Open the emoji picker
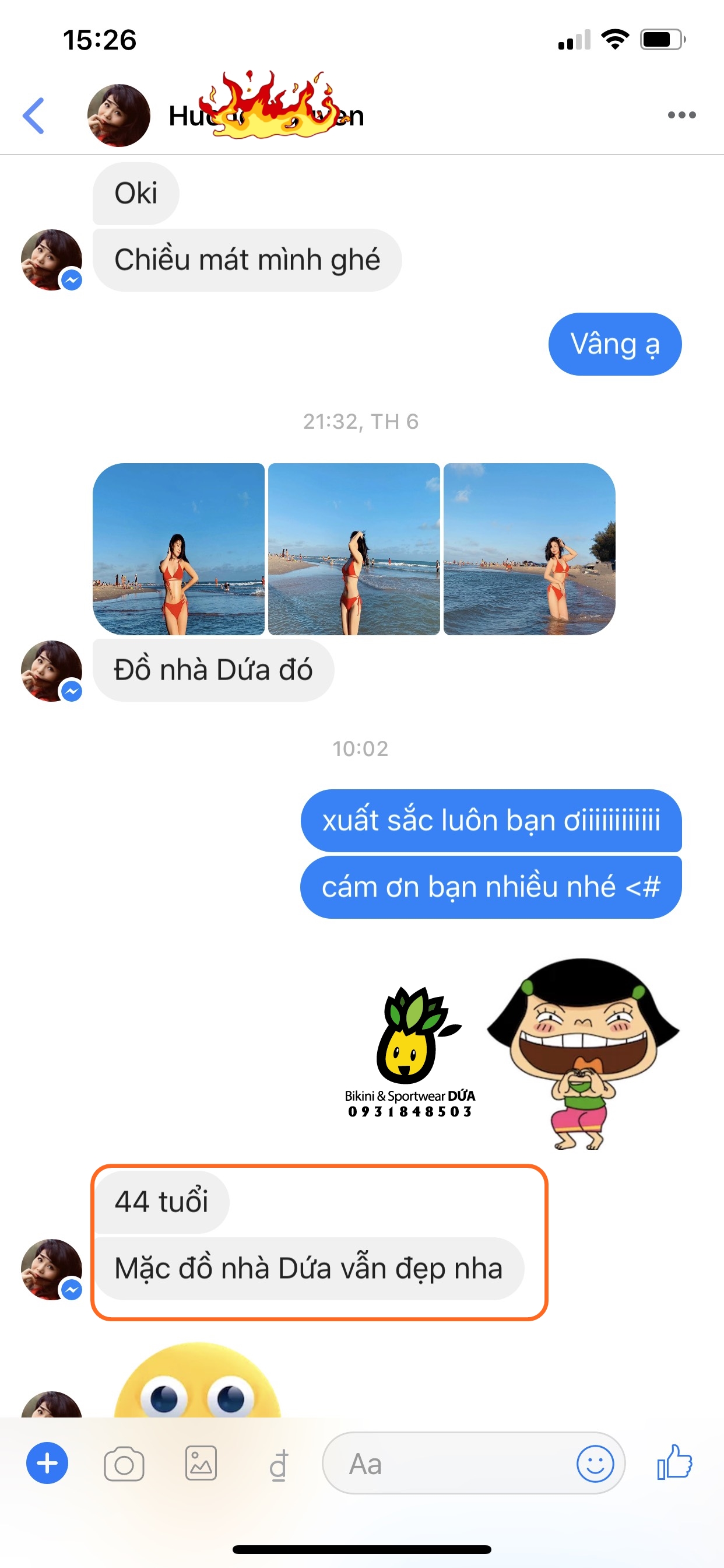 (595, 1464)
